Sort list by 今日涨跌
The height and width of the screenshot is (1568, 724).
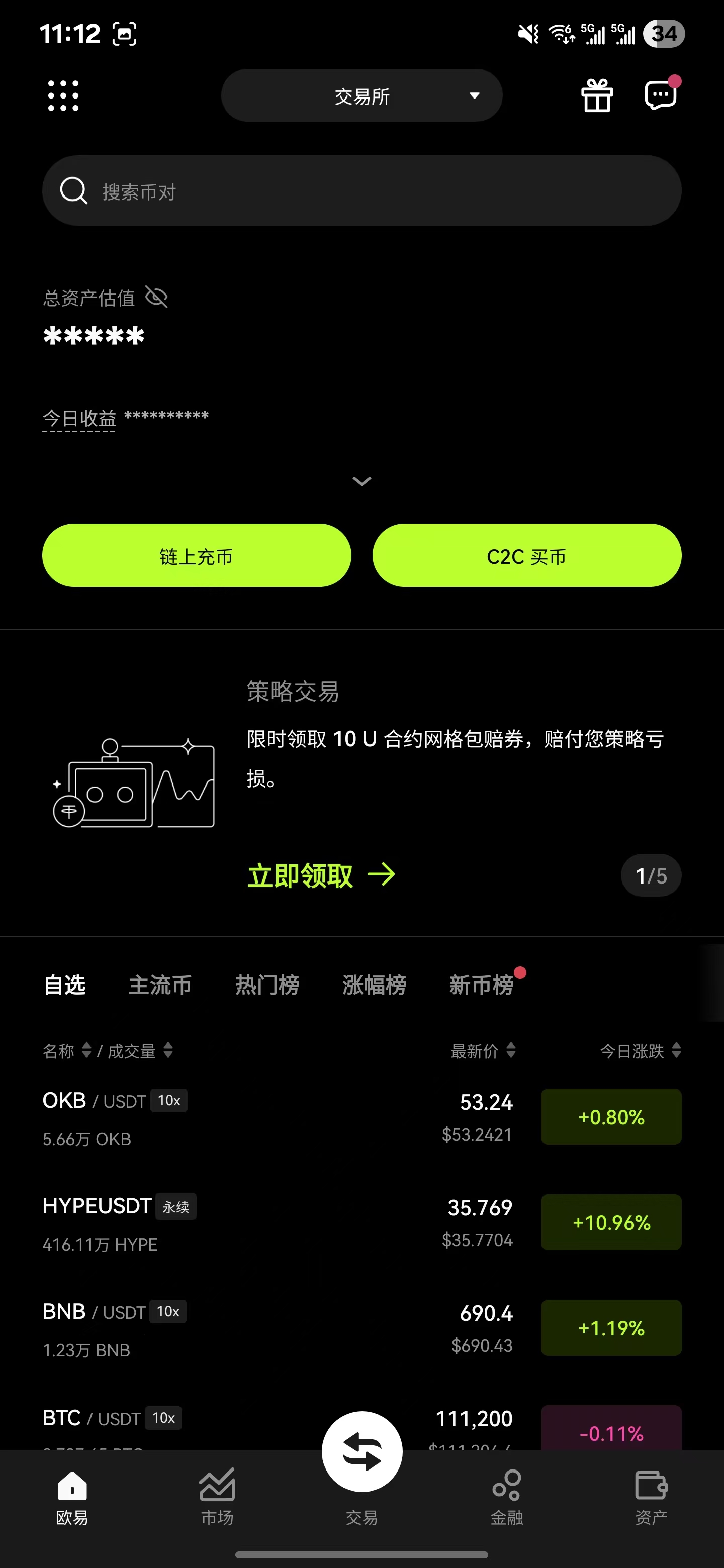640,1050
